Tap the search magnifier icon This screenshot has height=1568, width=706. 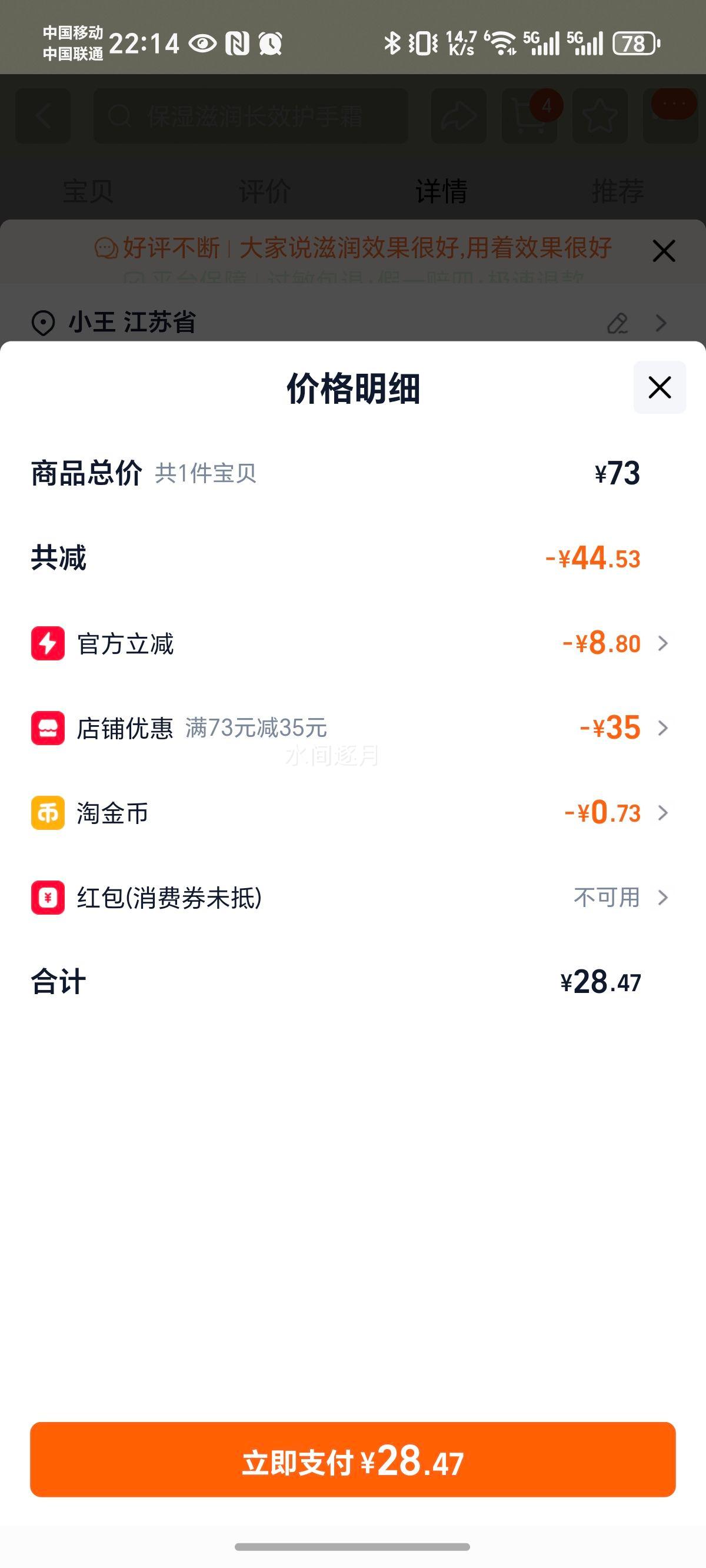[119, 115]
